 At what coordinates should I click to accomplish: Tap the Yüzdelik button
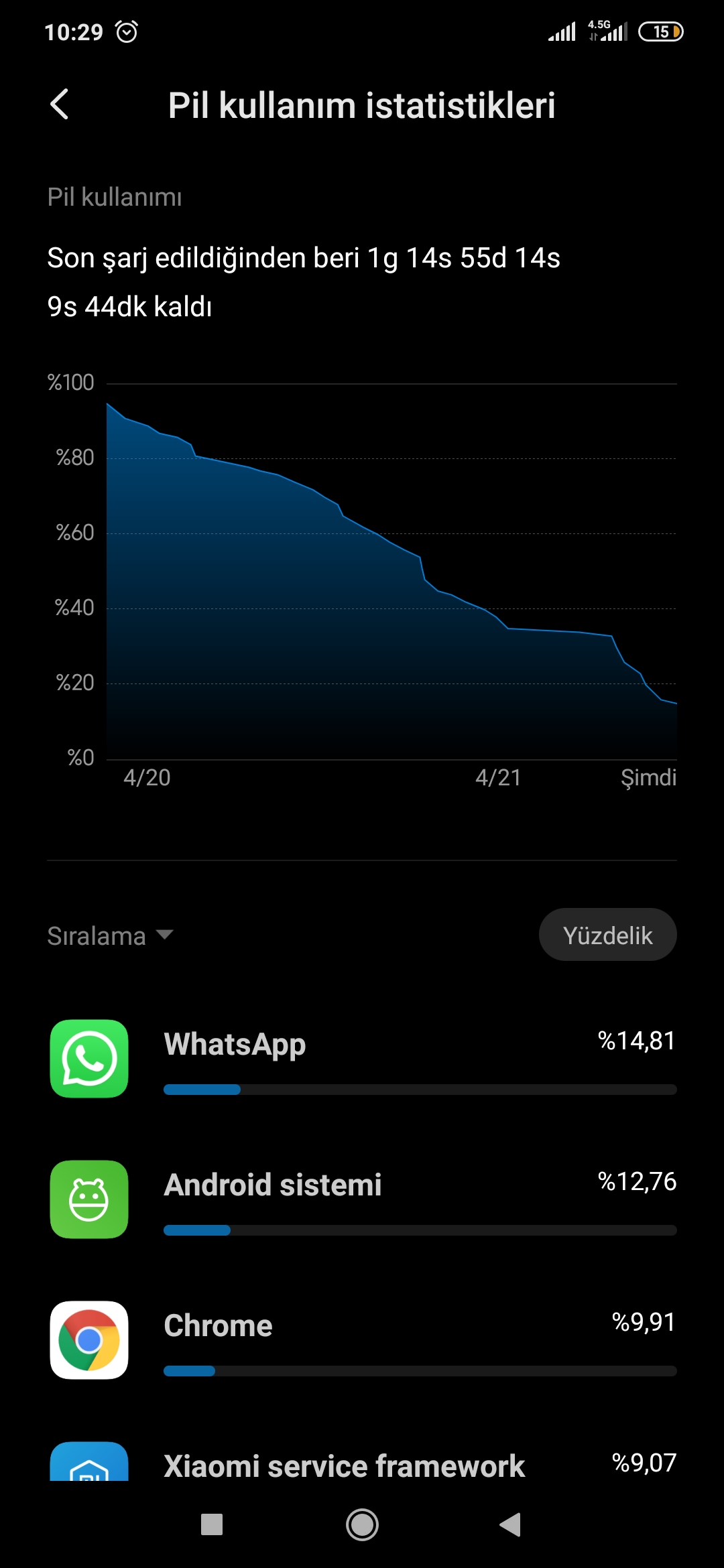pyautogui.click(x=607, y=935)
